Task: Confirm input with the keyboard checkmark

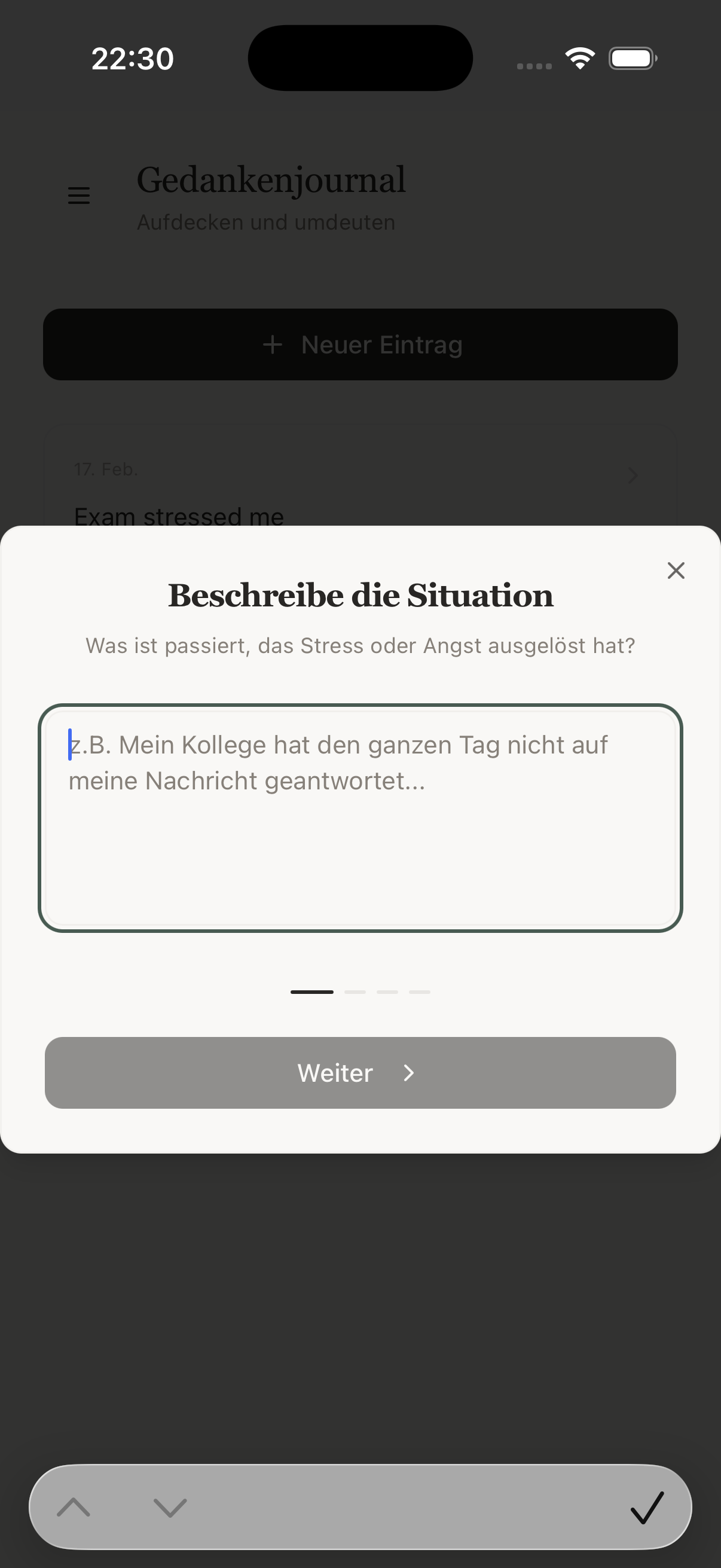Action: pos(646,1507)
